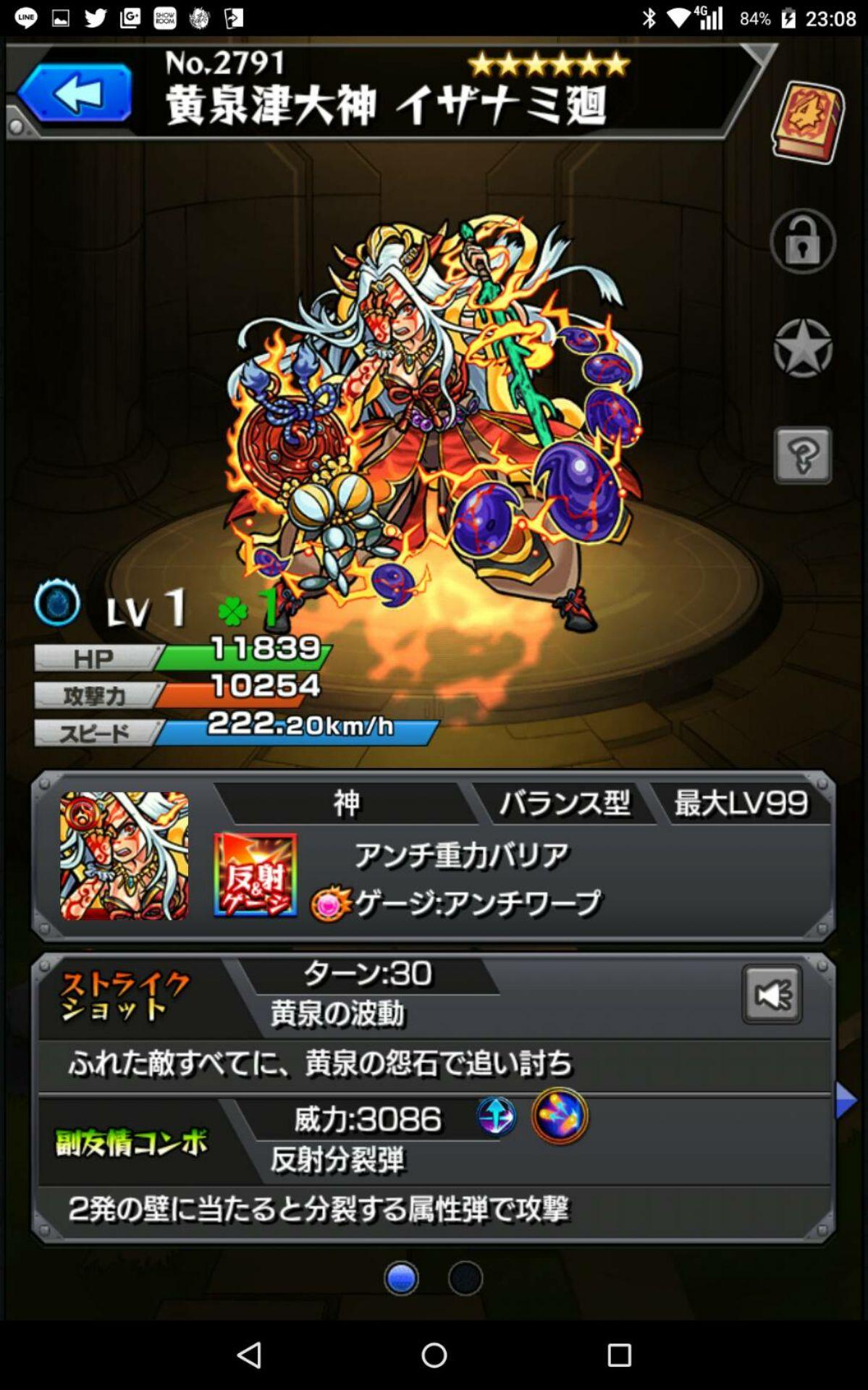
Task: Tap the system back button
Action: [x=248, y=1355]
